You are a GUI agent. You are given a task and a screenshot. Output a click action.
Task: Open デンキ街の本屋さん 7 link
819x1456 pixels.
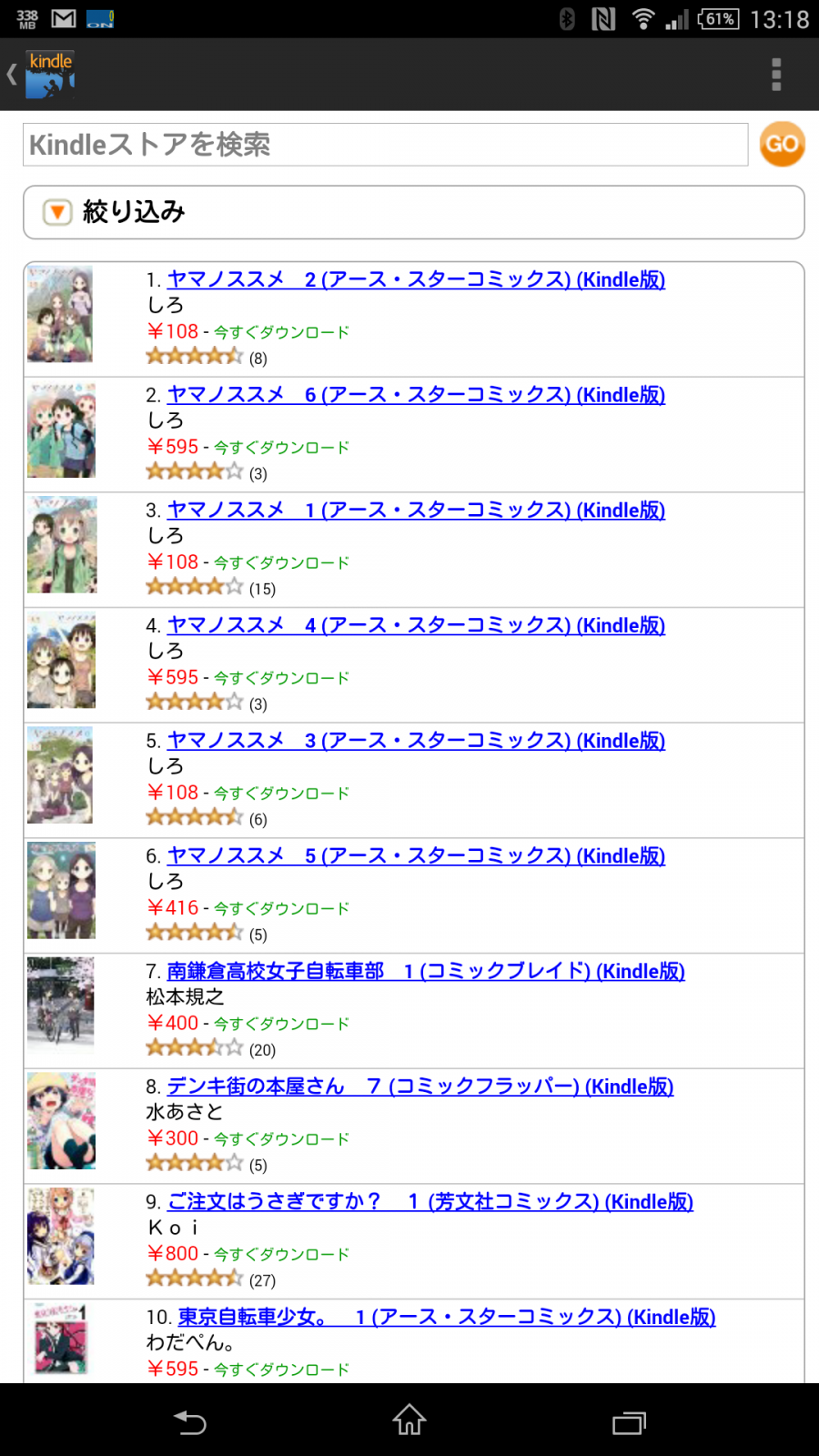(420, 1087)
